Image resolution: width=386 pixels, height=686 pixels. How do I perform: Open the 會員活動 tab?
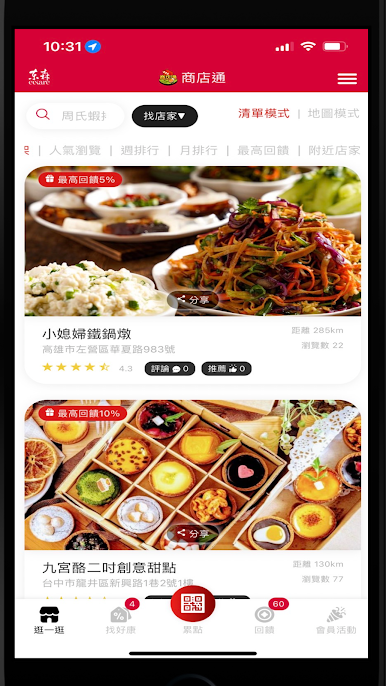pos(336,620)
